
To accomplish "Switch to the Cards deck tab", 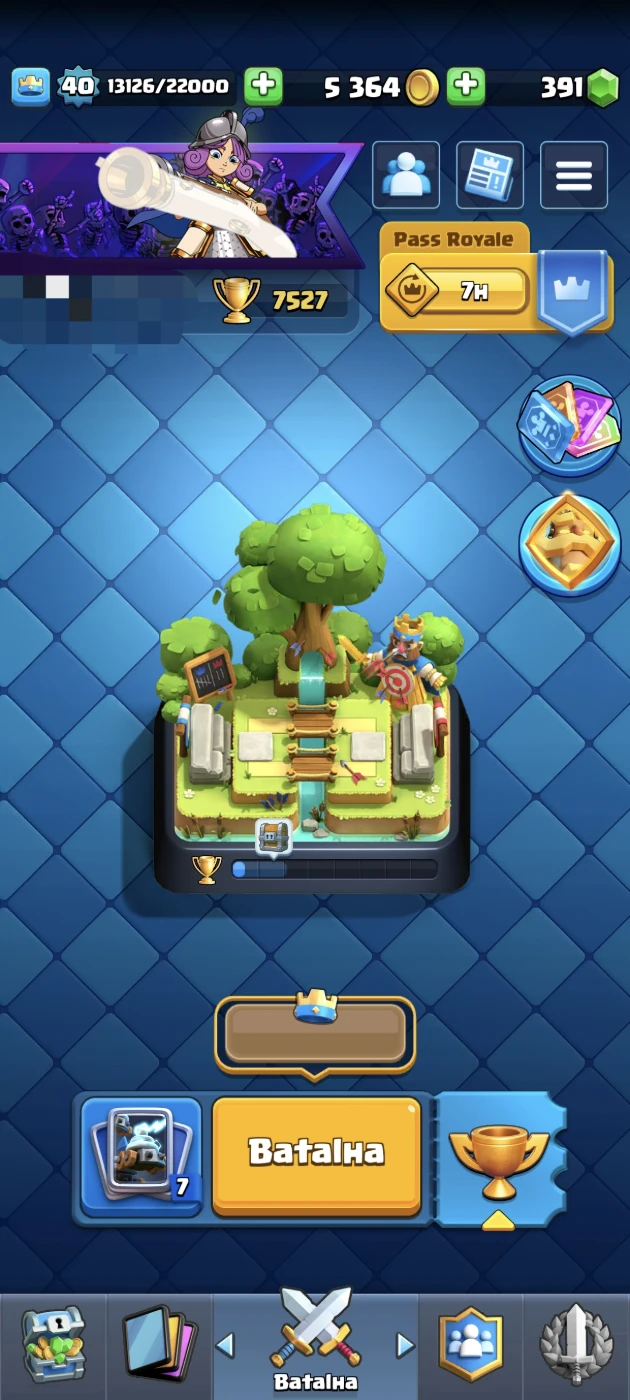I will pos(158,1344).
